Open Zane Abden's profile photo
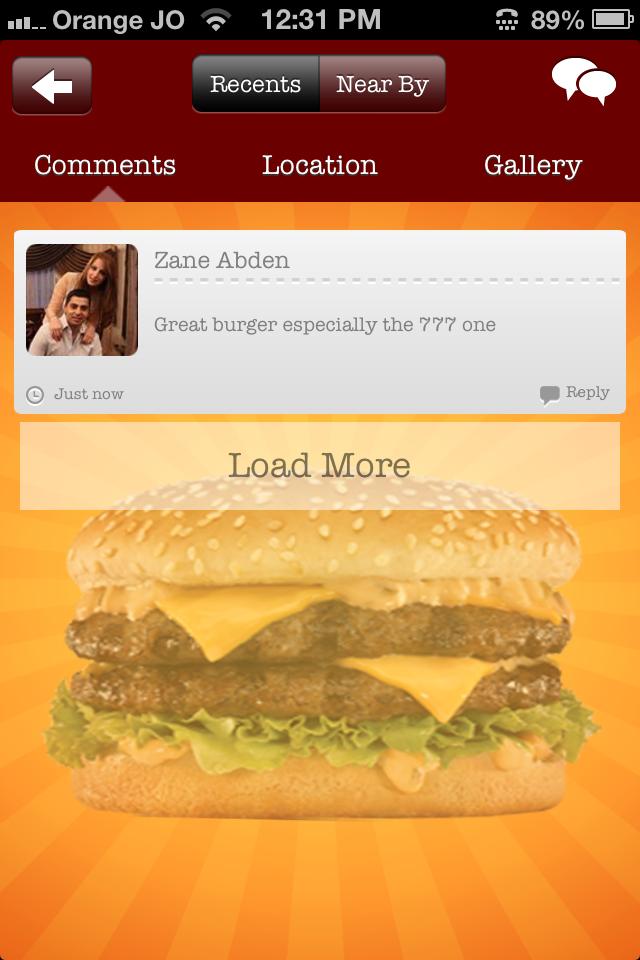The image size is (640, 960). pyautogui.click(x=82, y=300)
